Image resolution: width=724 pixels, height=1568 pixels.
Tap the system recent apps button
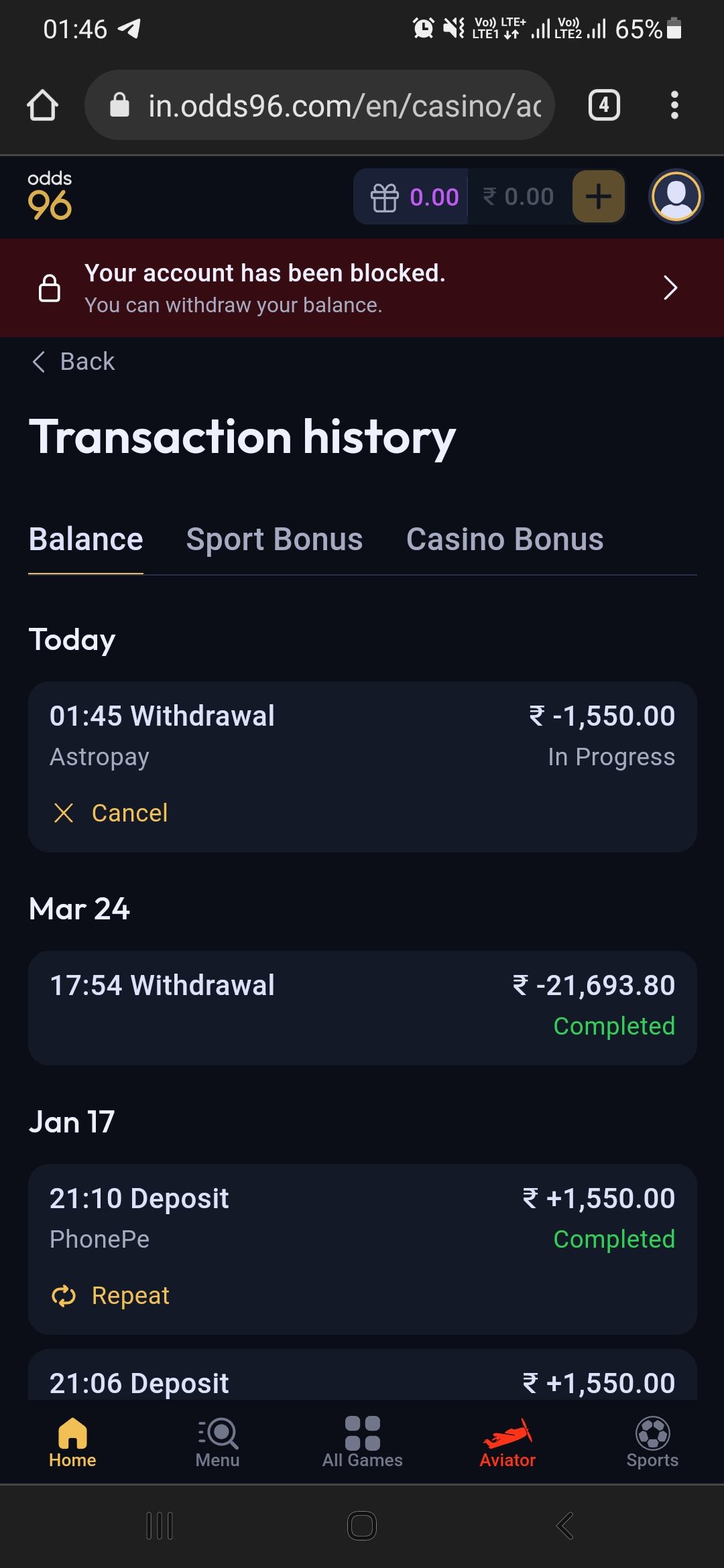(x=160, y=1526)
